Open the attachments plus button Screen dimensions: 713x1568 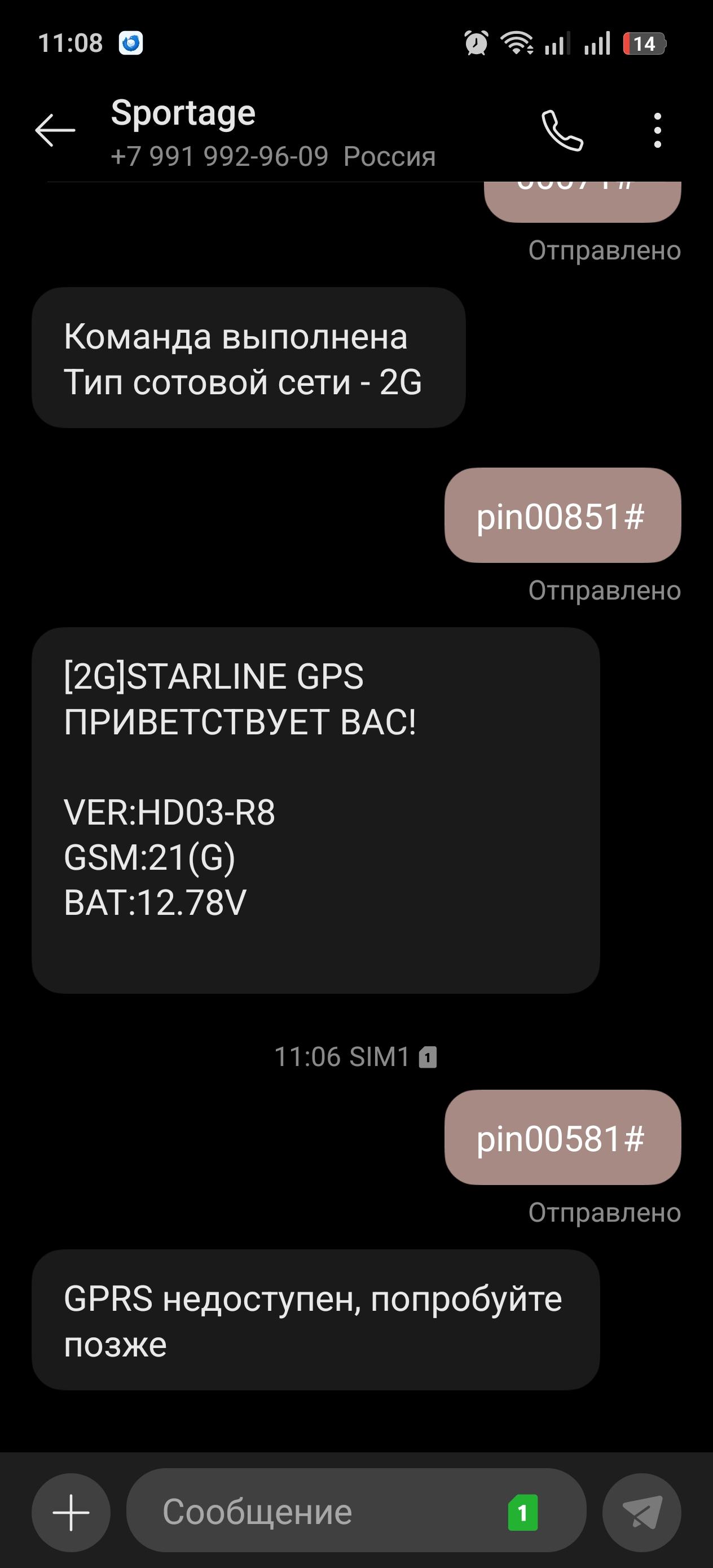71,1512
